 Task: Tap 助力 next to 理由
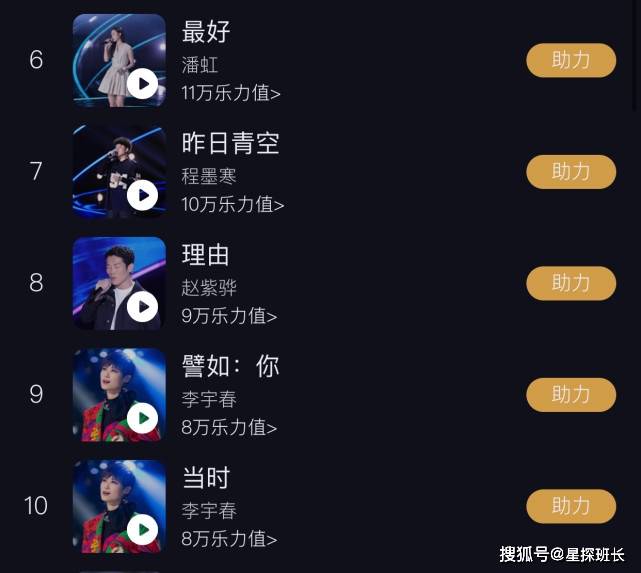(571, 283)
